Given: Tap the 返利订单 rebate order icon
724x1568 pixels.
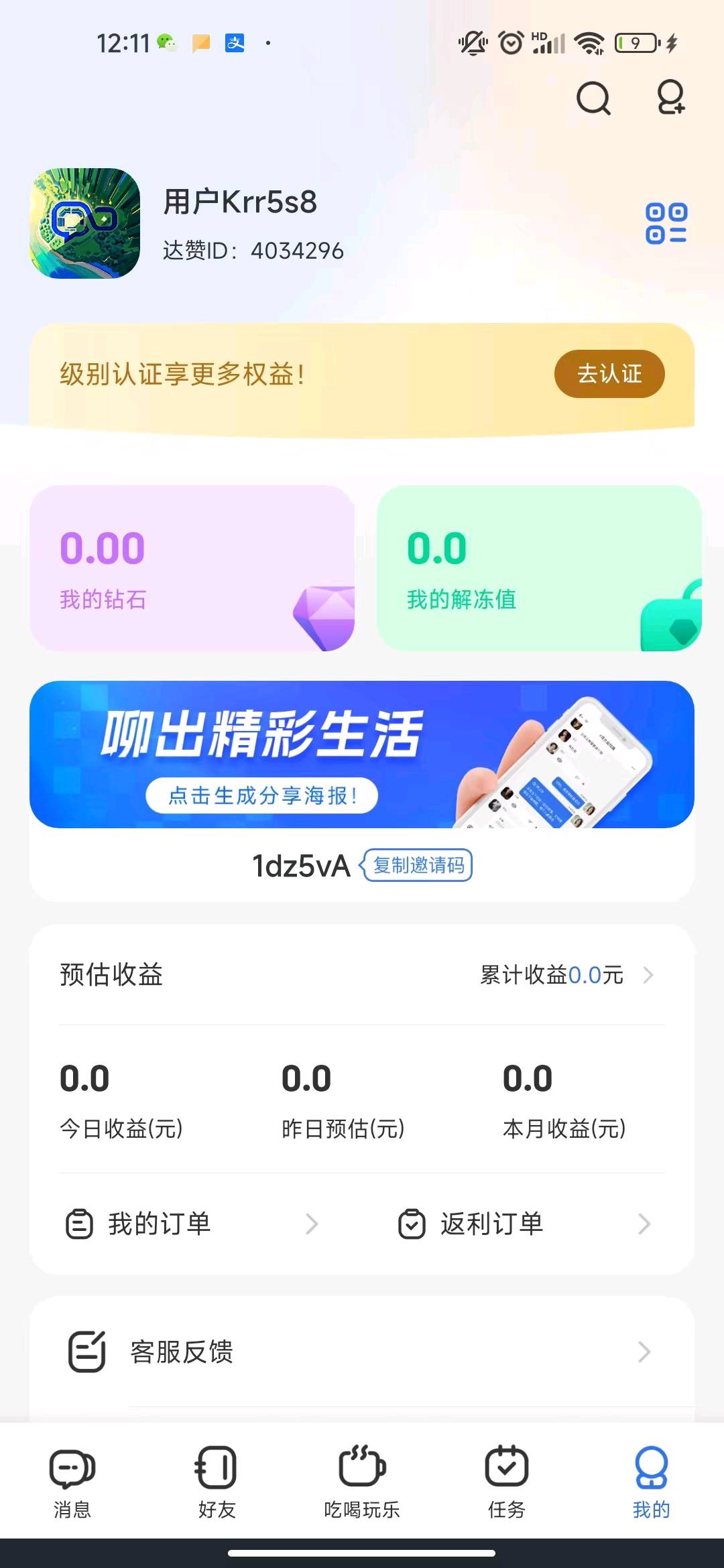Looking at the screenshot, I should coord(412,1224).
